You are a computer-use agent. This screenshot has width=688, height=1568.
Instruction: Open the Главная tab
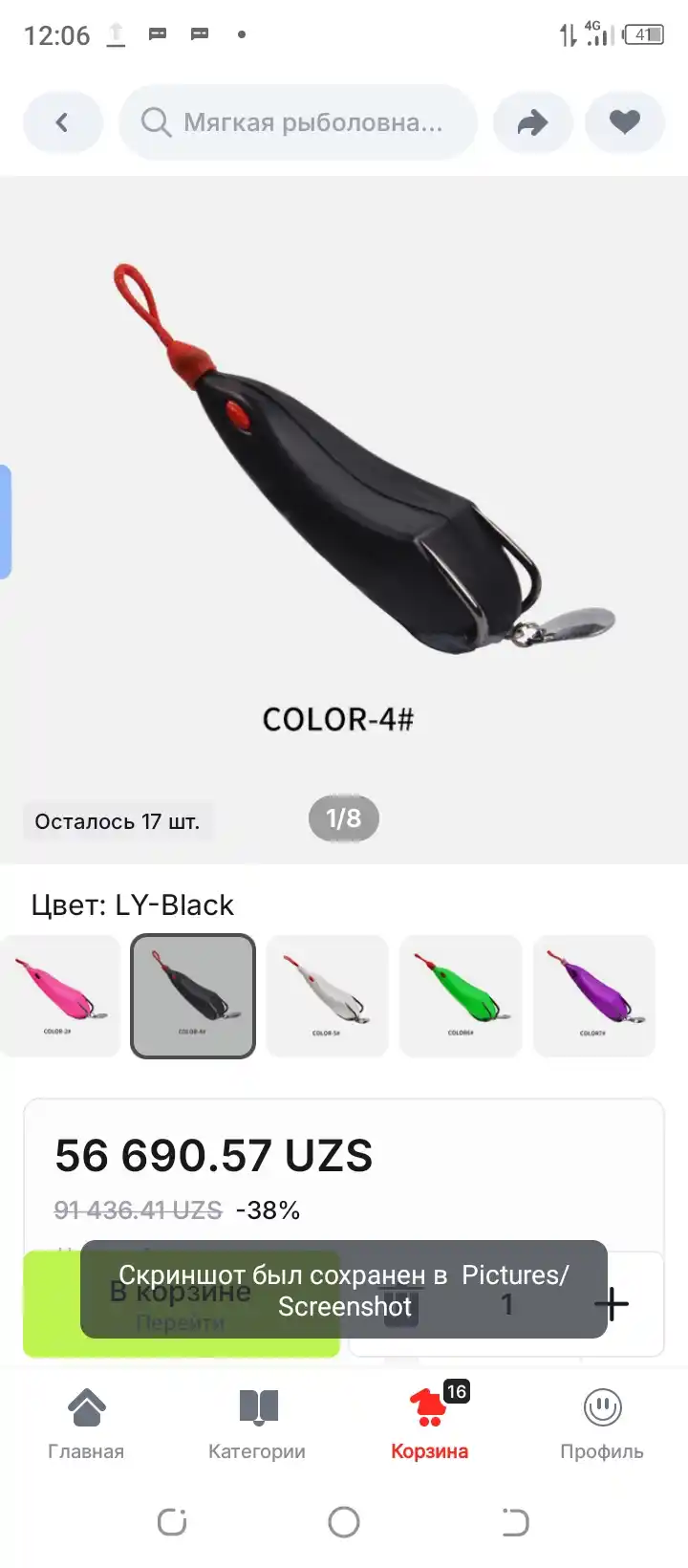click(x=86, y=1425)
